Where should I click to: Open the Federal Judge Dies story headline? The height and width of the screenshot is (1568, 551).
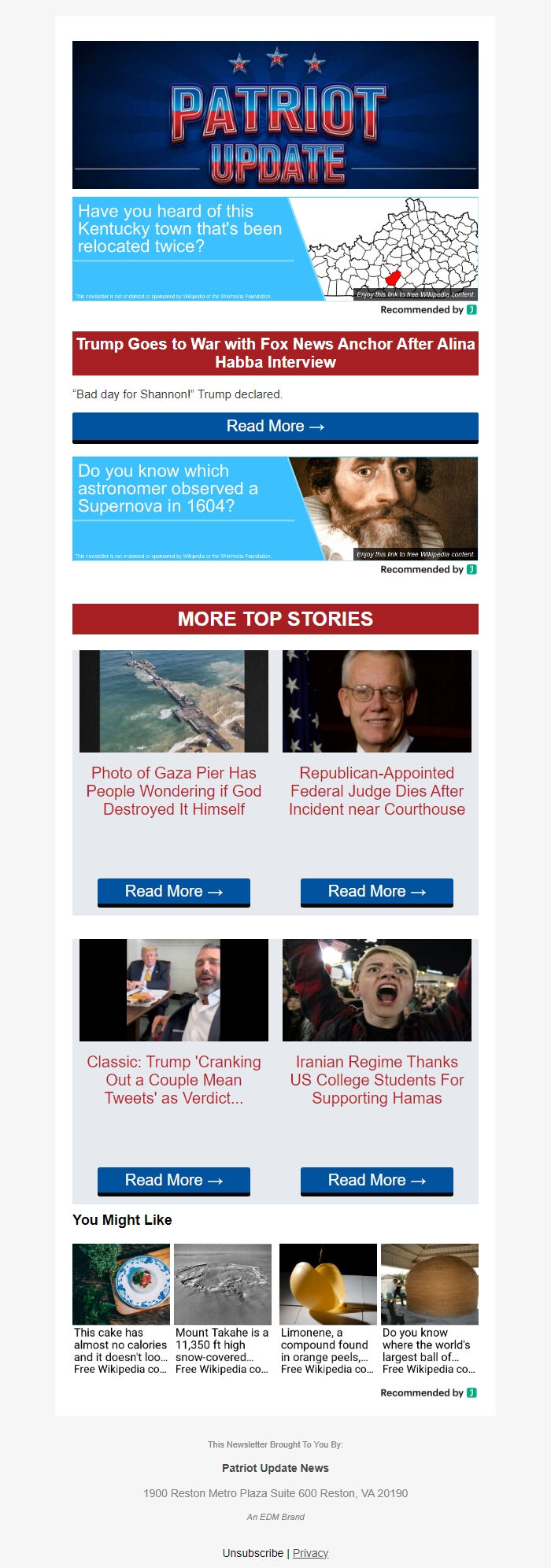(377, 791)
